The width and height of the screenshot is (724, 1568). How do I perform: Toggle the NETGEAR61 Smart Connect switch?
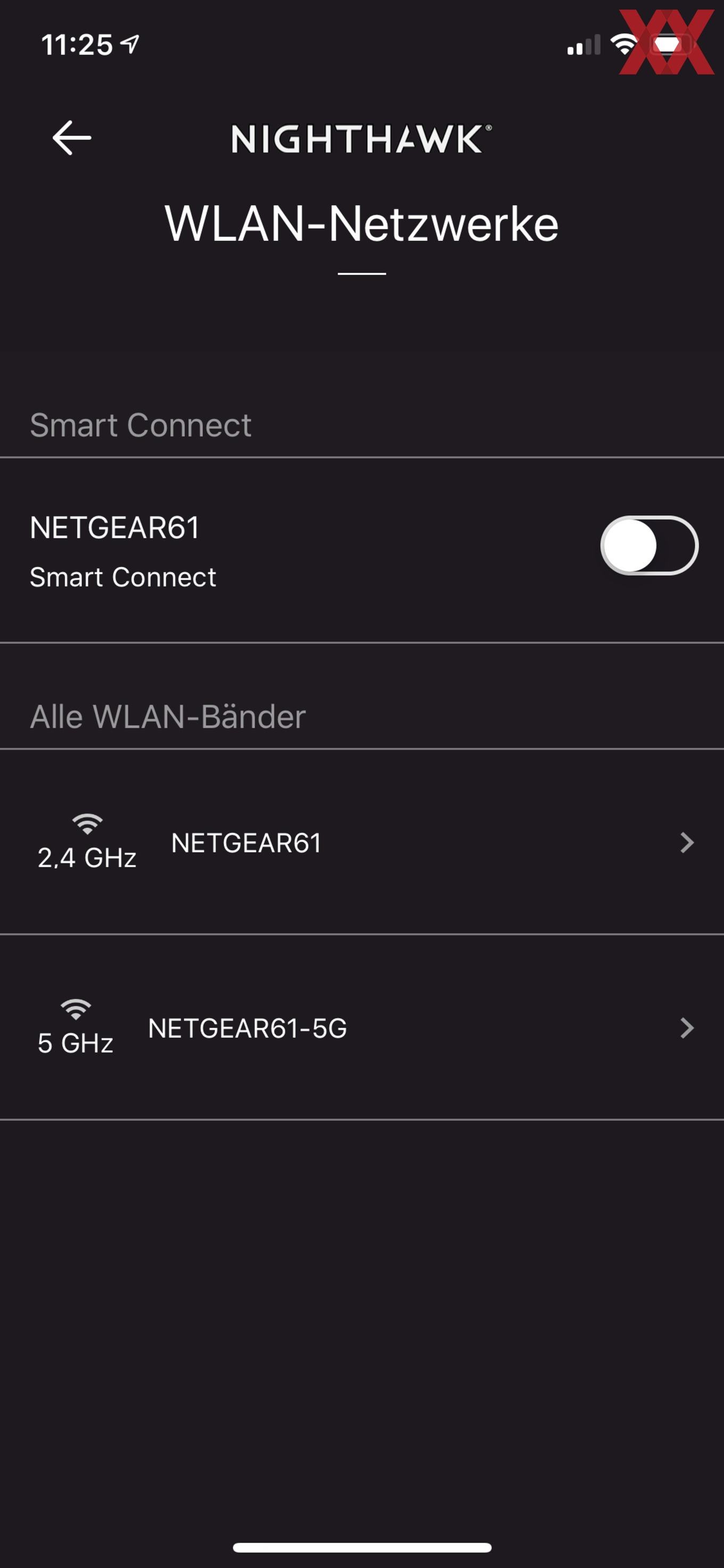[649, 545]
